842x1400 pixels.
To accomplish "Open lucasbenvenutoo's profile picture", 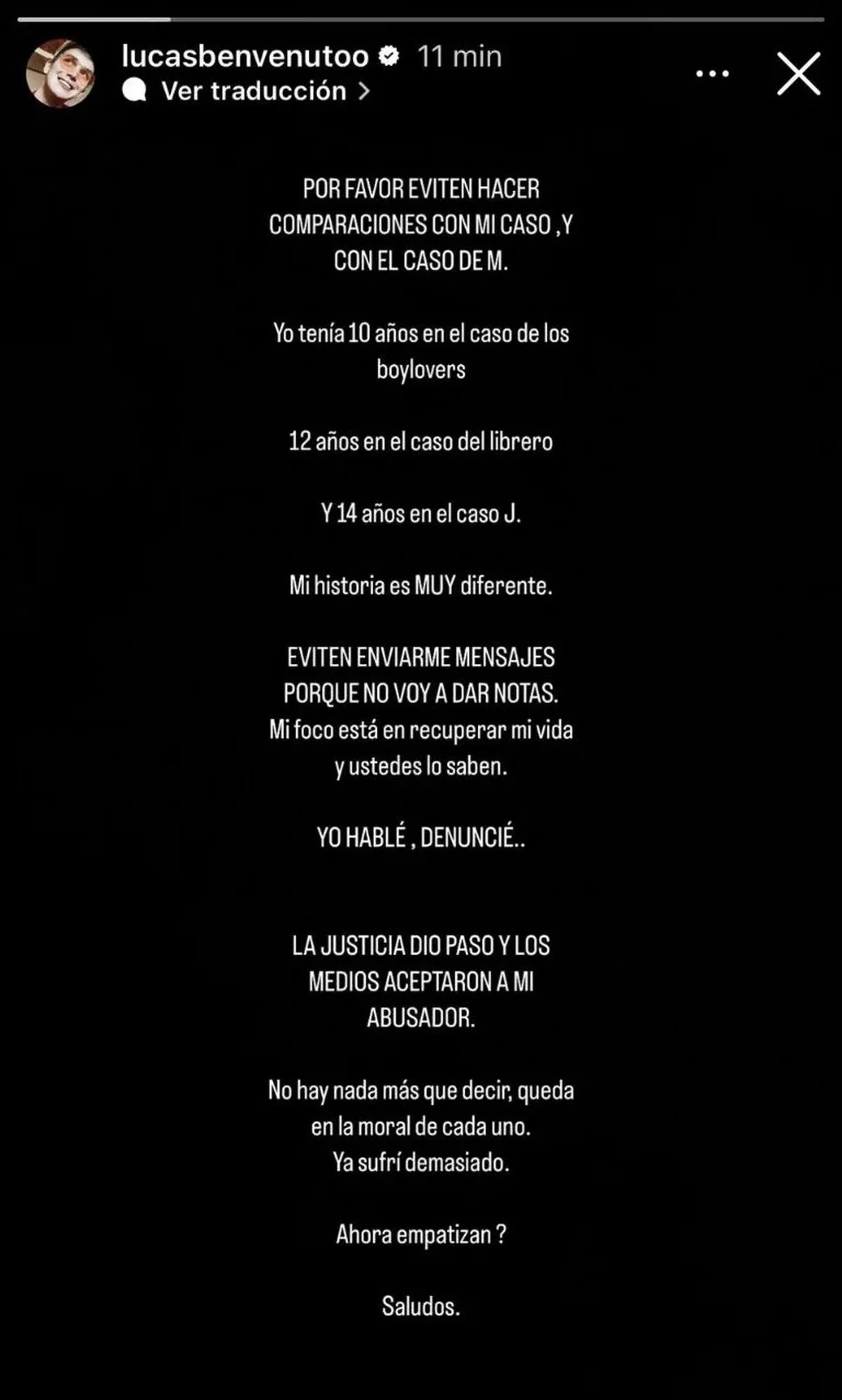I will coord(60,73).
